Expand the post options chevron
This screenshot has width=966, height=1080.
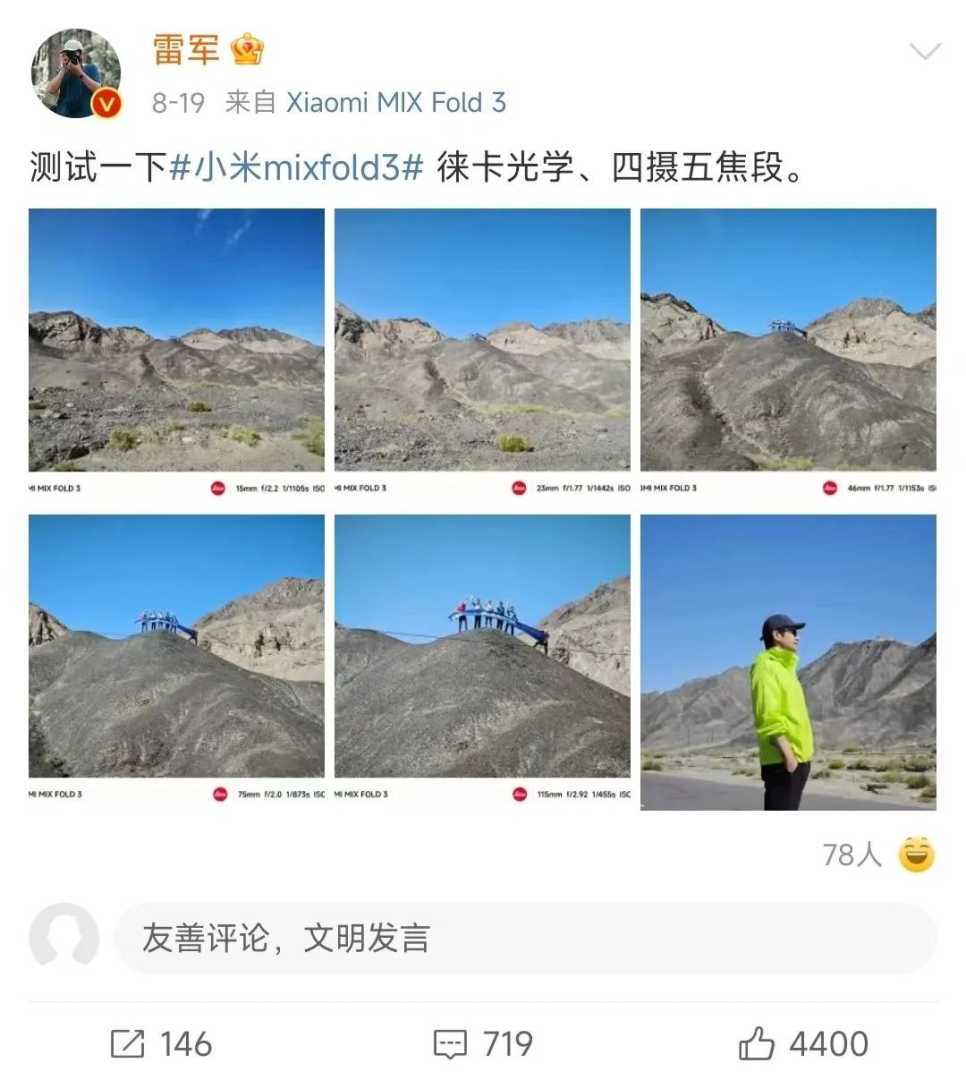coord(926,52)
